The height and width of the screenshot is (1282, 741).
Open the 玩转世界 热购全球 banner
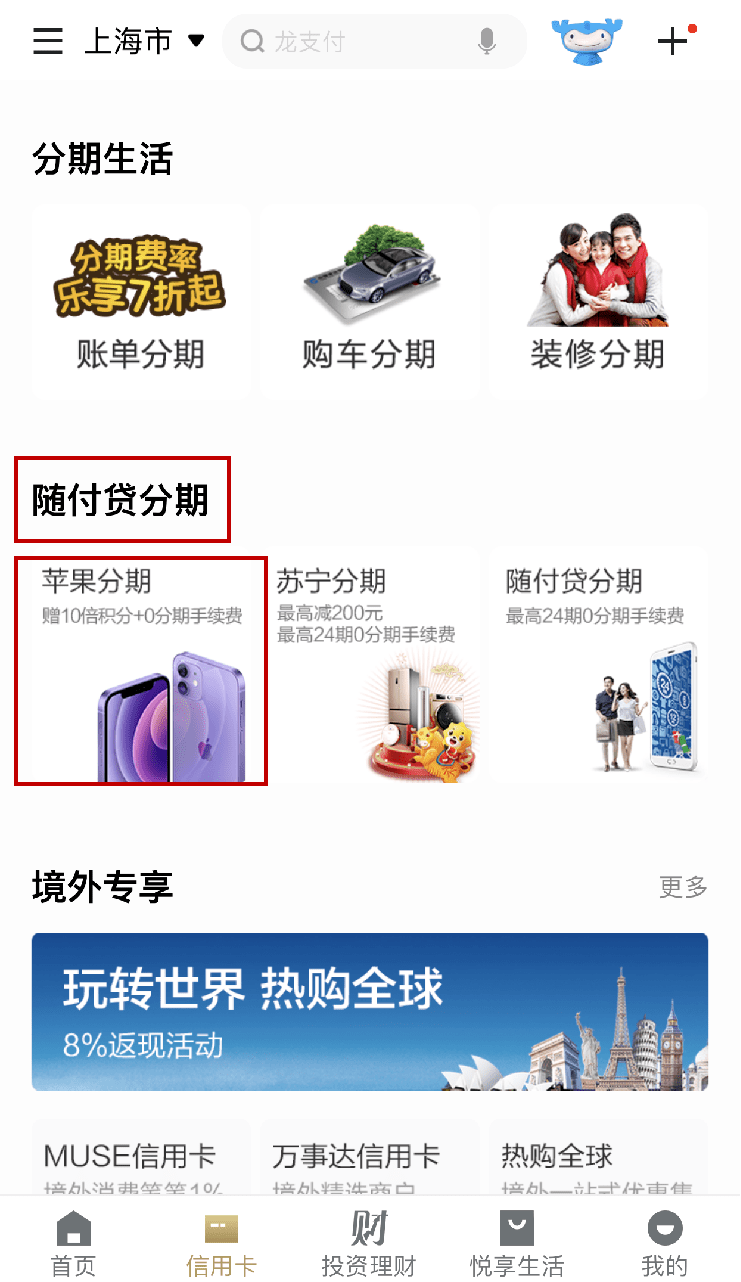370,1011
